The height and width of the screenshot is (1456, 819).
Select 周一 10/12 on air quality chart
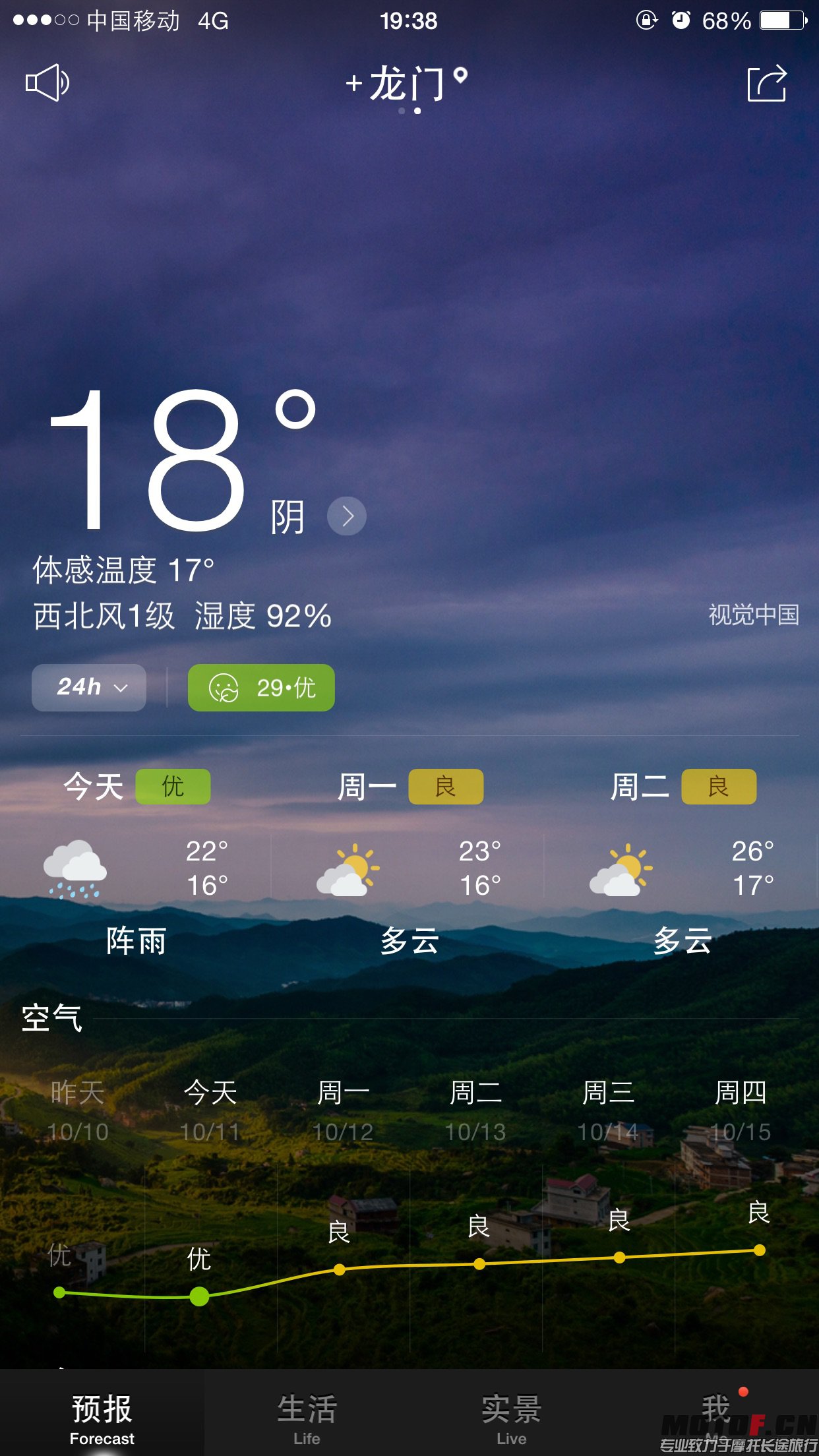pyautogui.click(x=343, y=1110)
